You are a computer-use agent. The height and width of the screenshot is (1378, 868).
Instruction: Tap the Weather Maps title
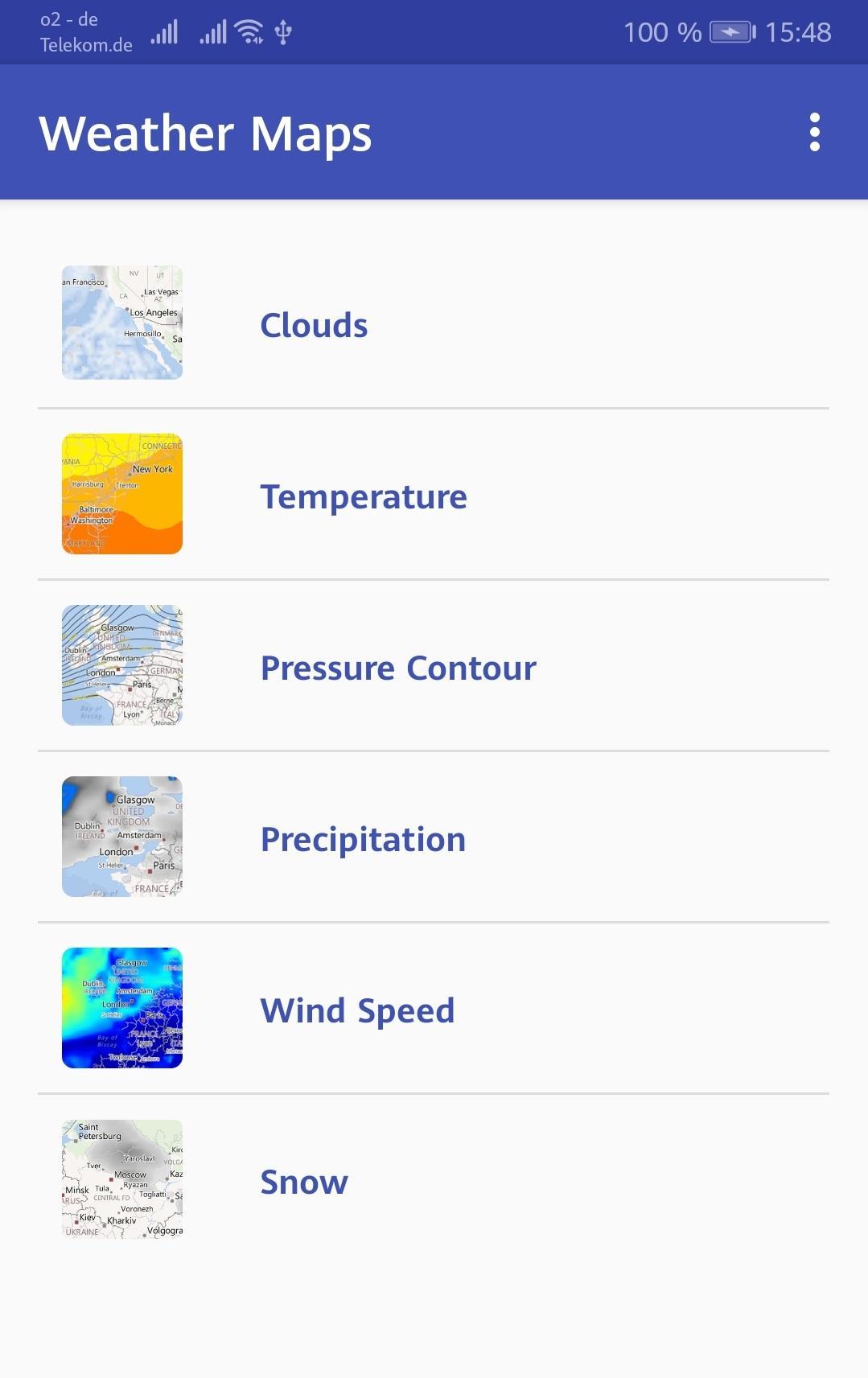205,134
